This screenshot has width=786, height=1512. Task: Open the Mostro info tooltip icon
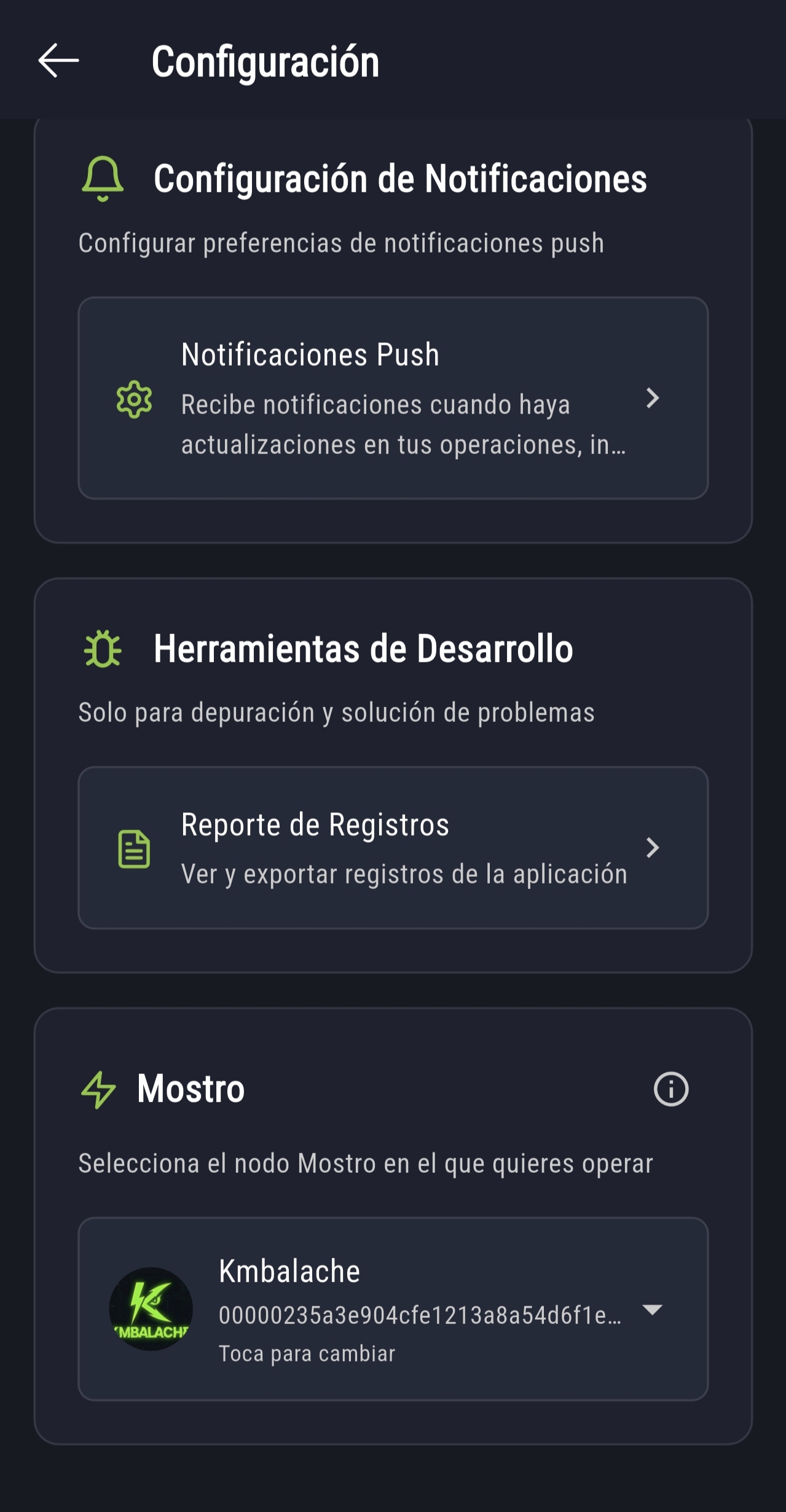(x=672, y=1087)
